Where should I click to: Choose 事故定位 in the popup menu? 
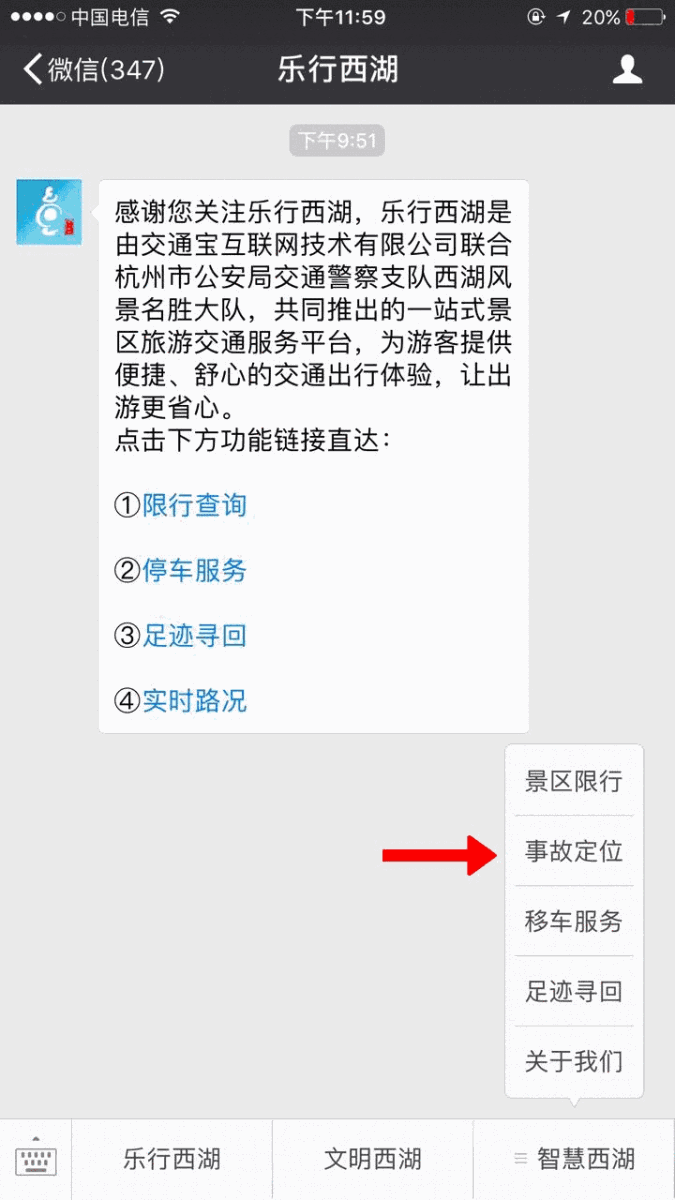574,851
